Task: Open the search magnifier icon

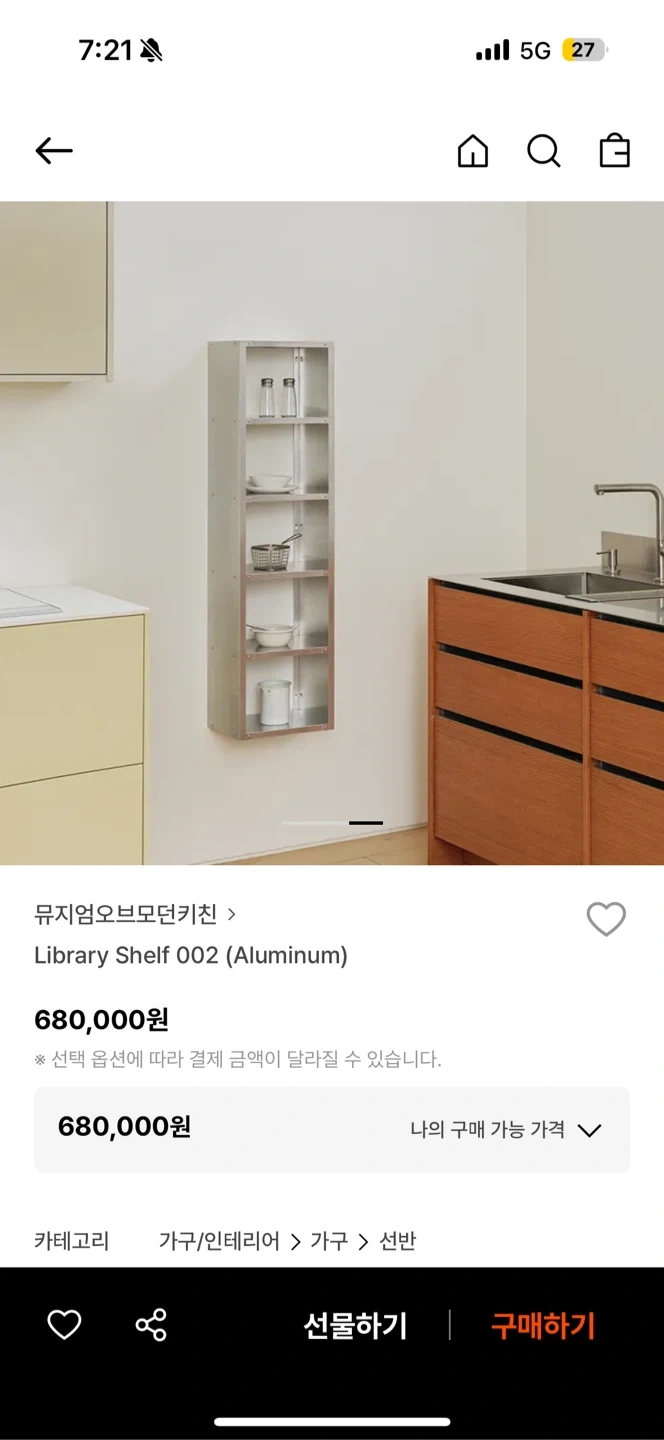Action: (543, 151)
